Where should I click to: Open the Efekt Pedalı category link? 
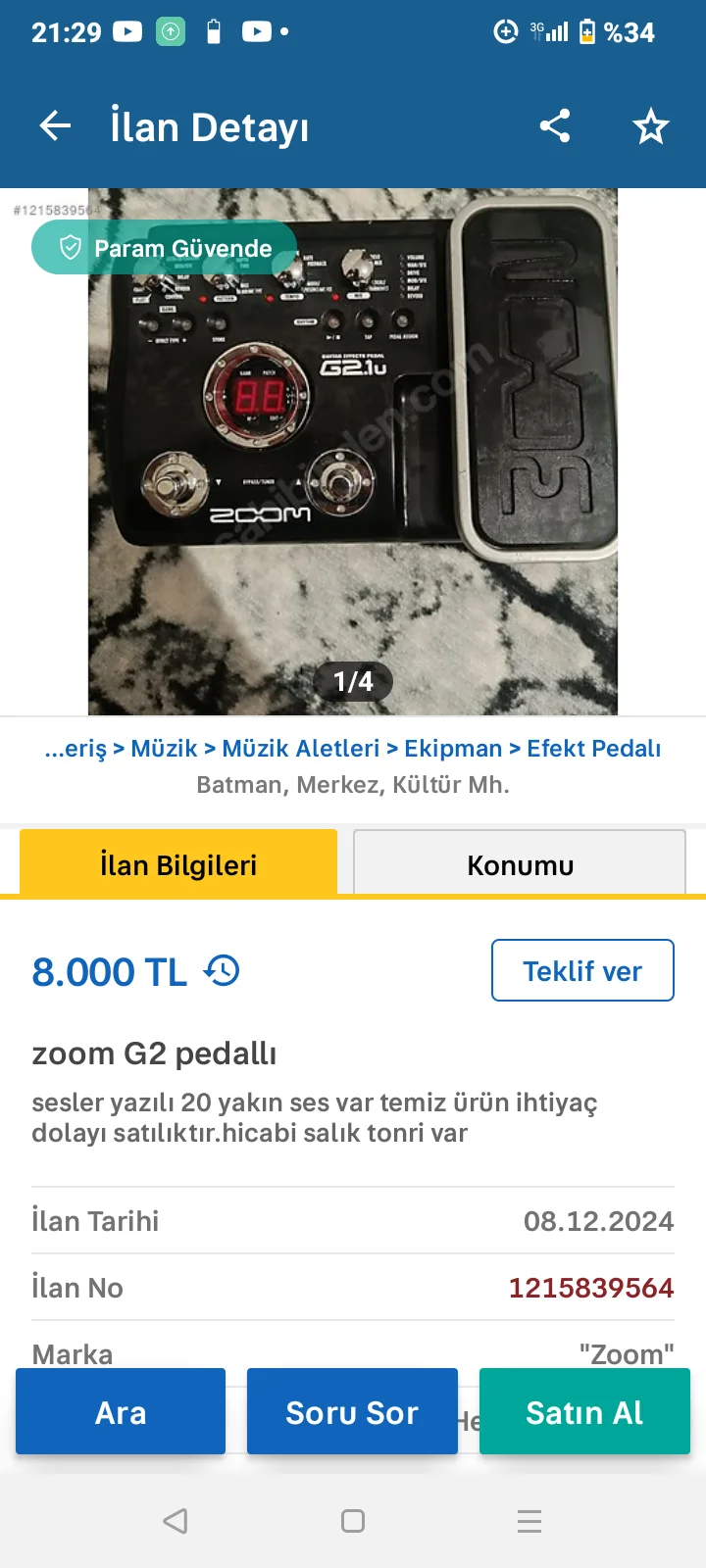pos(593,749)
